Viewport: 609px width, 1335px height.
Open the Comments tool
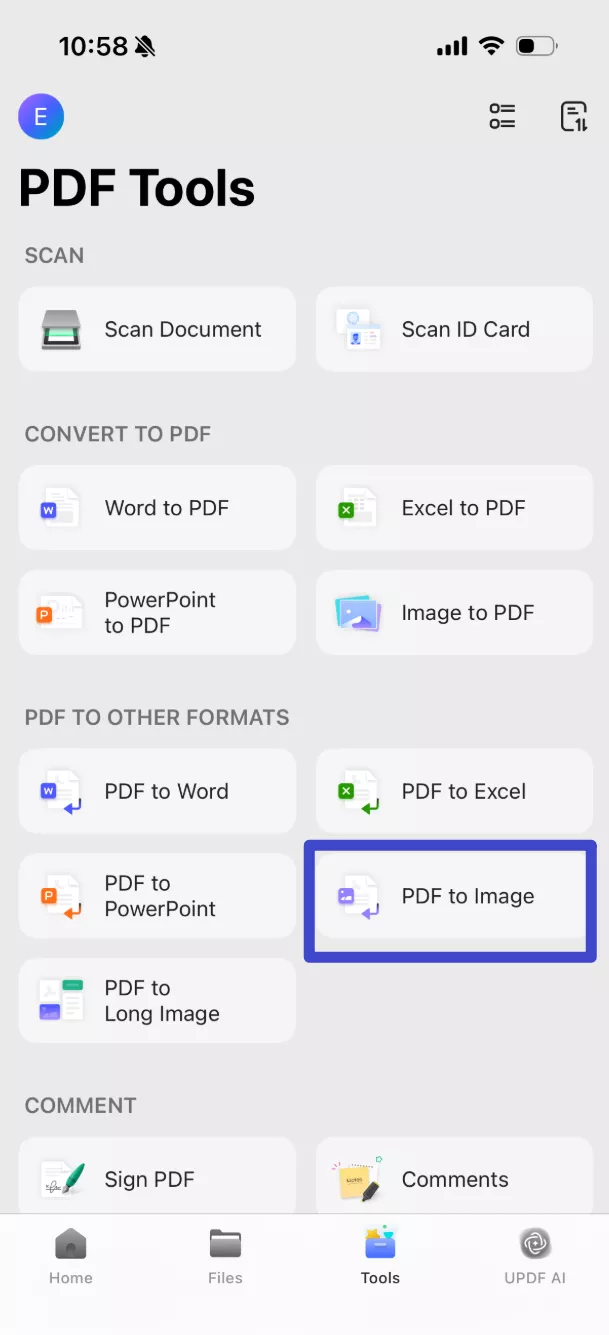coord(454,1180)
